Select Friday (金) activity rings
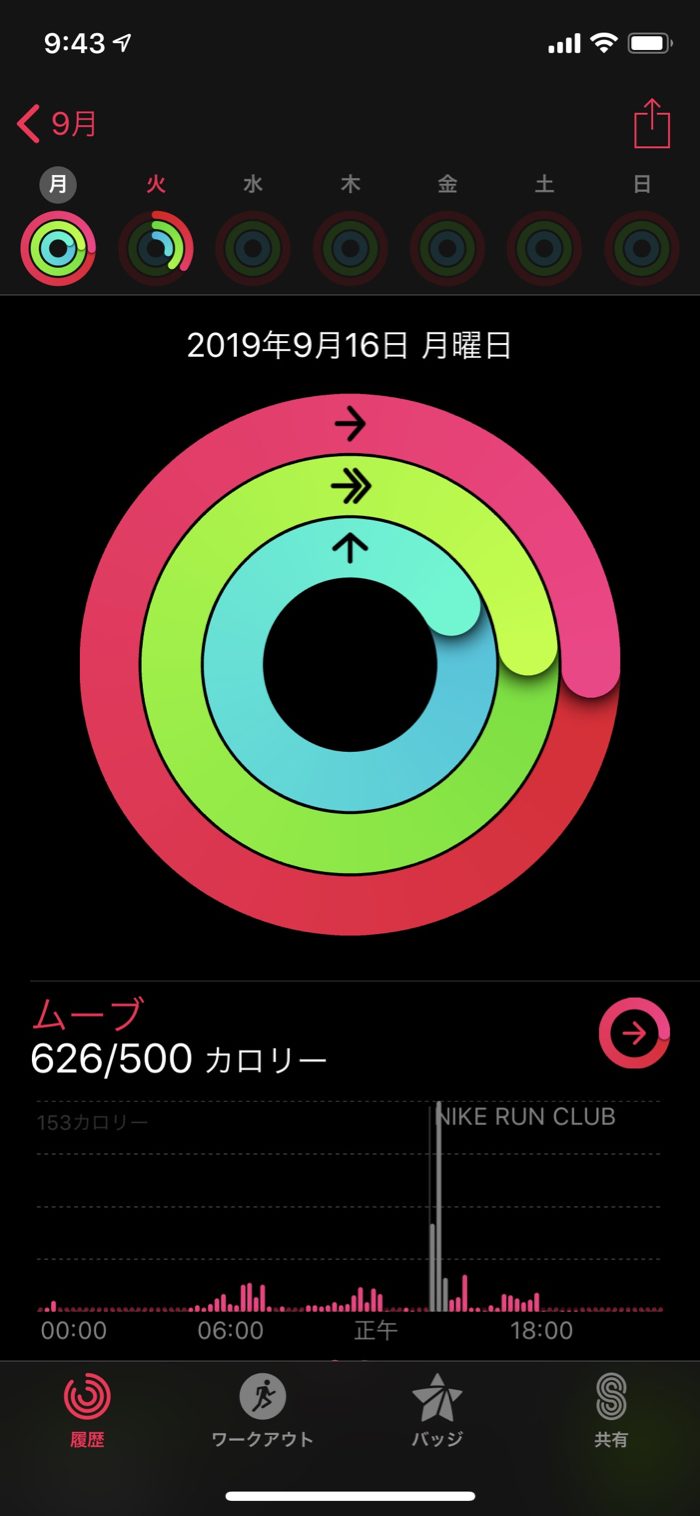Screen dimensions: 700x1516 (x=447, y=247)
